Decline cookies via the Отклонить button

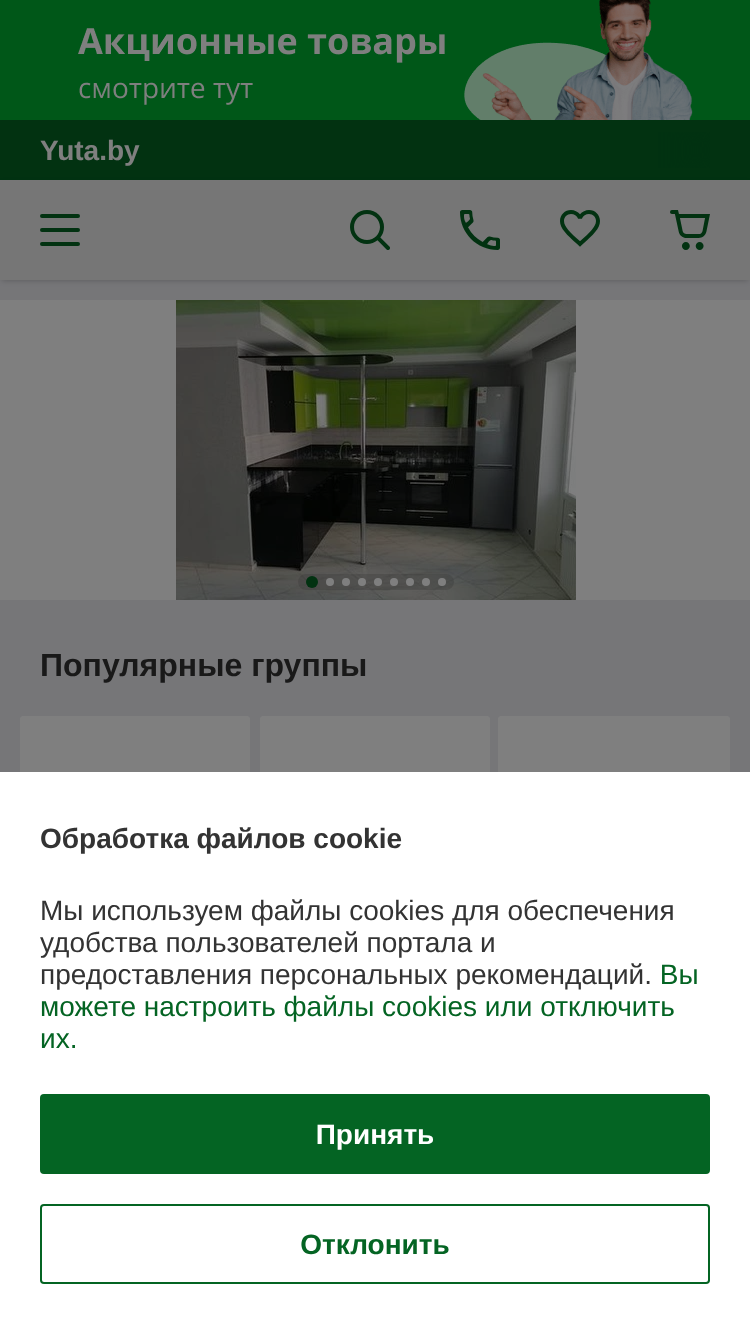point(375,1244)
